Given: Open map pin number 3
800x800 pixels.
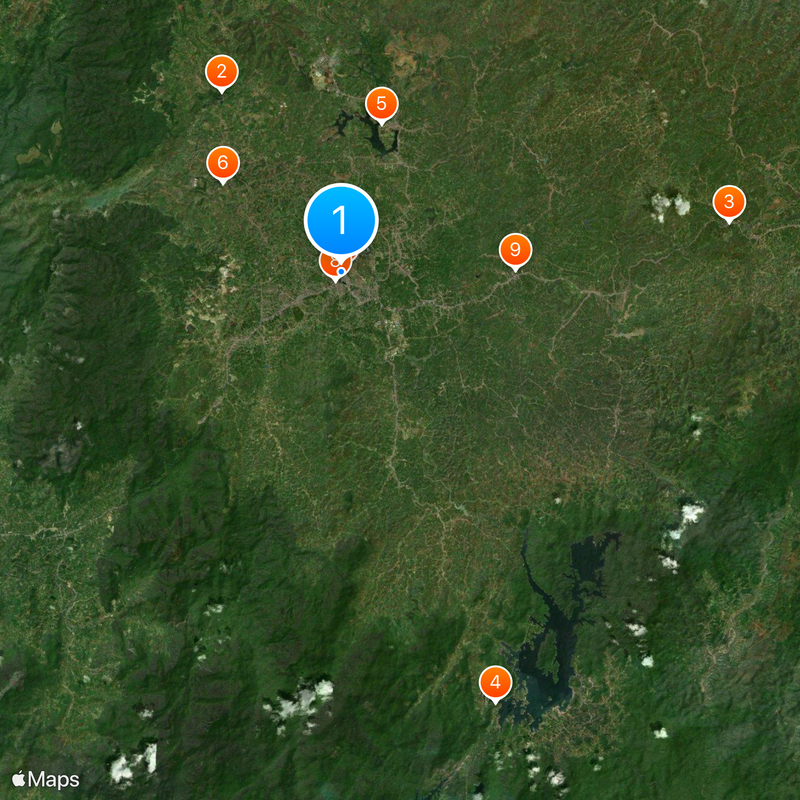Looking at the screenshot, I should [729, 202].
